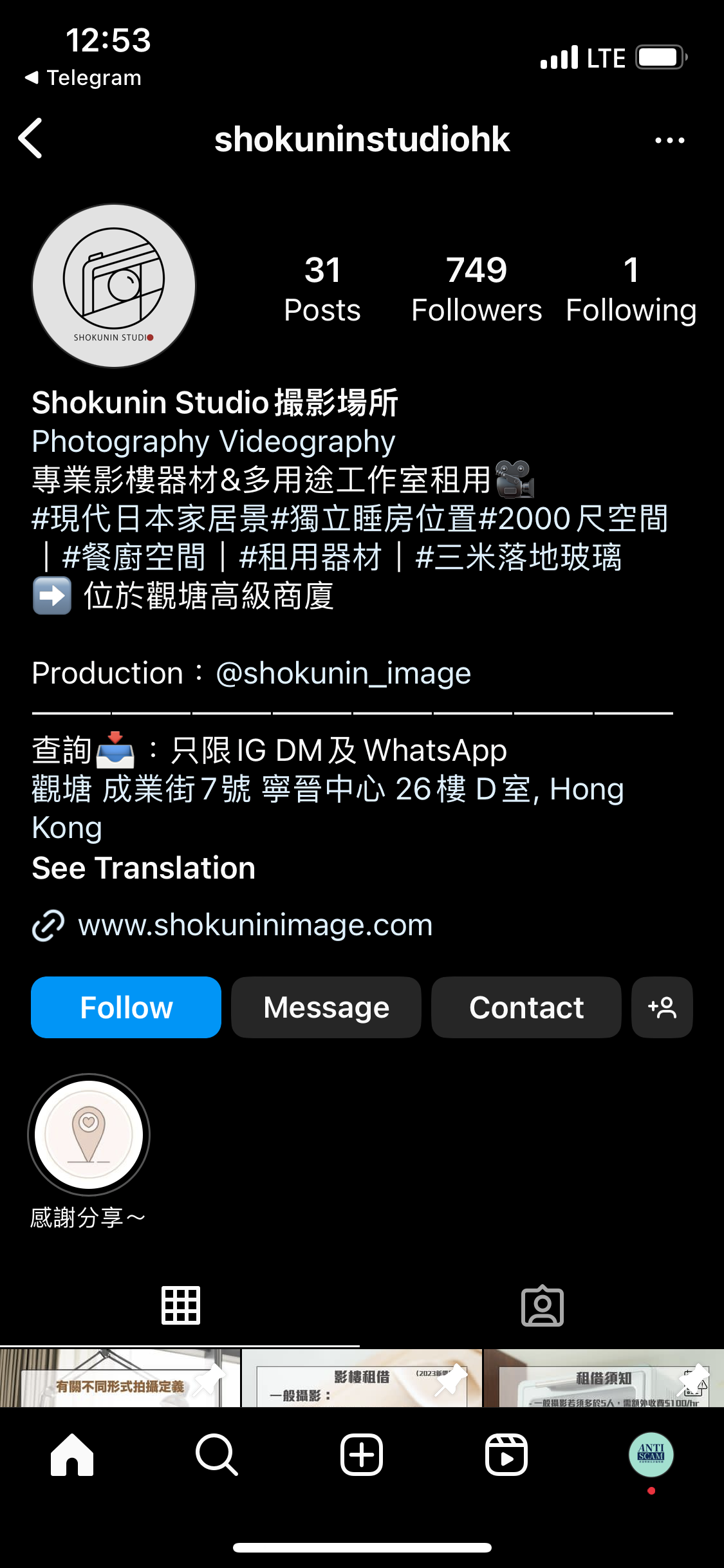The width and height of the screenshot is (724, 1568).
Task: Open Contact options
Action: 526,1007
